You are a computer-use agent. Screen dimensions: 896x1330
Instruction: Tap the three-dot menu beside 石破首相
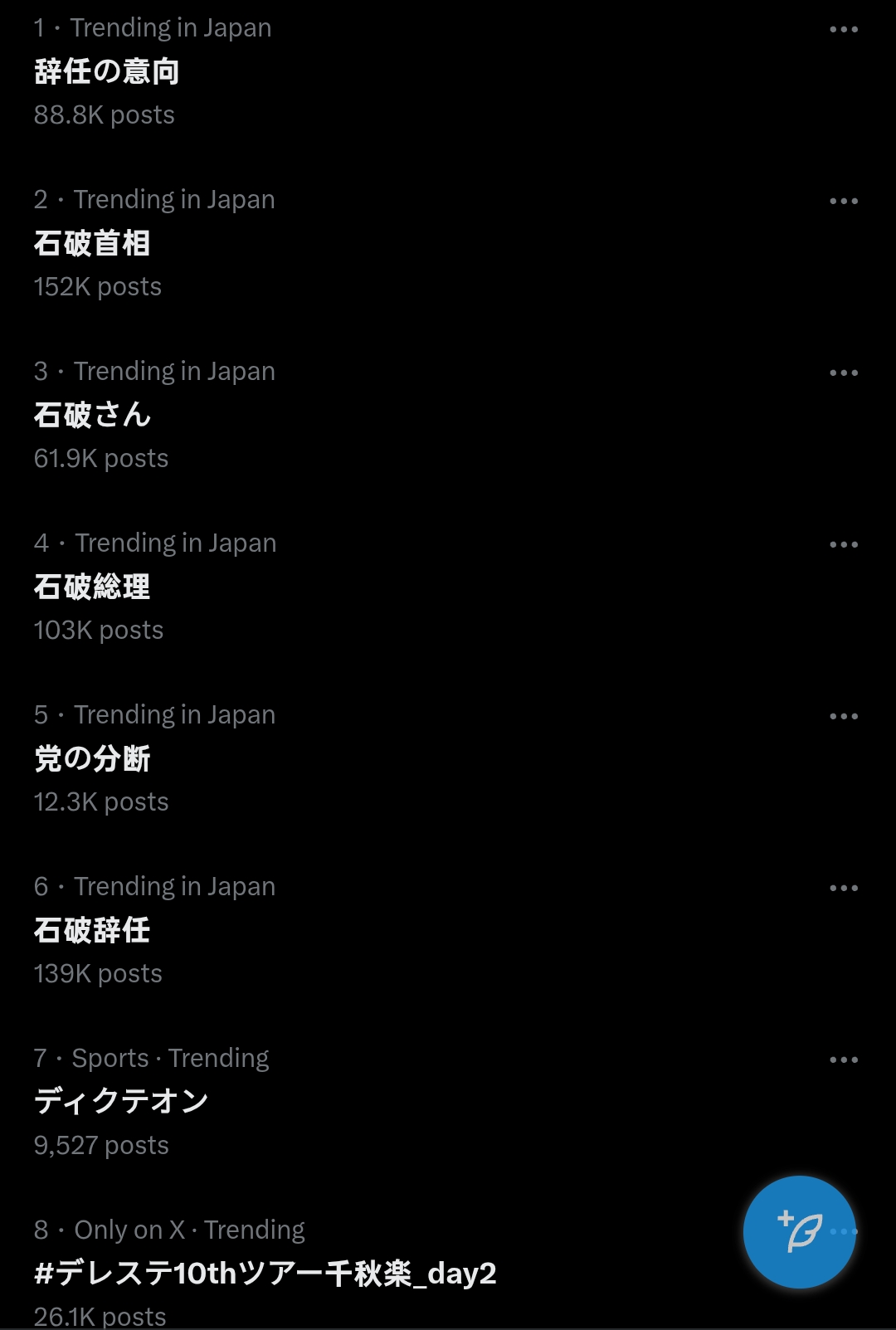click(x=844, y=202)
